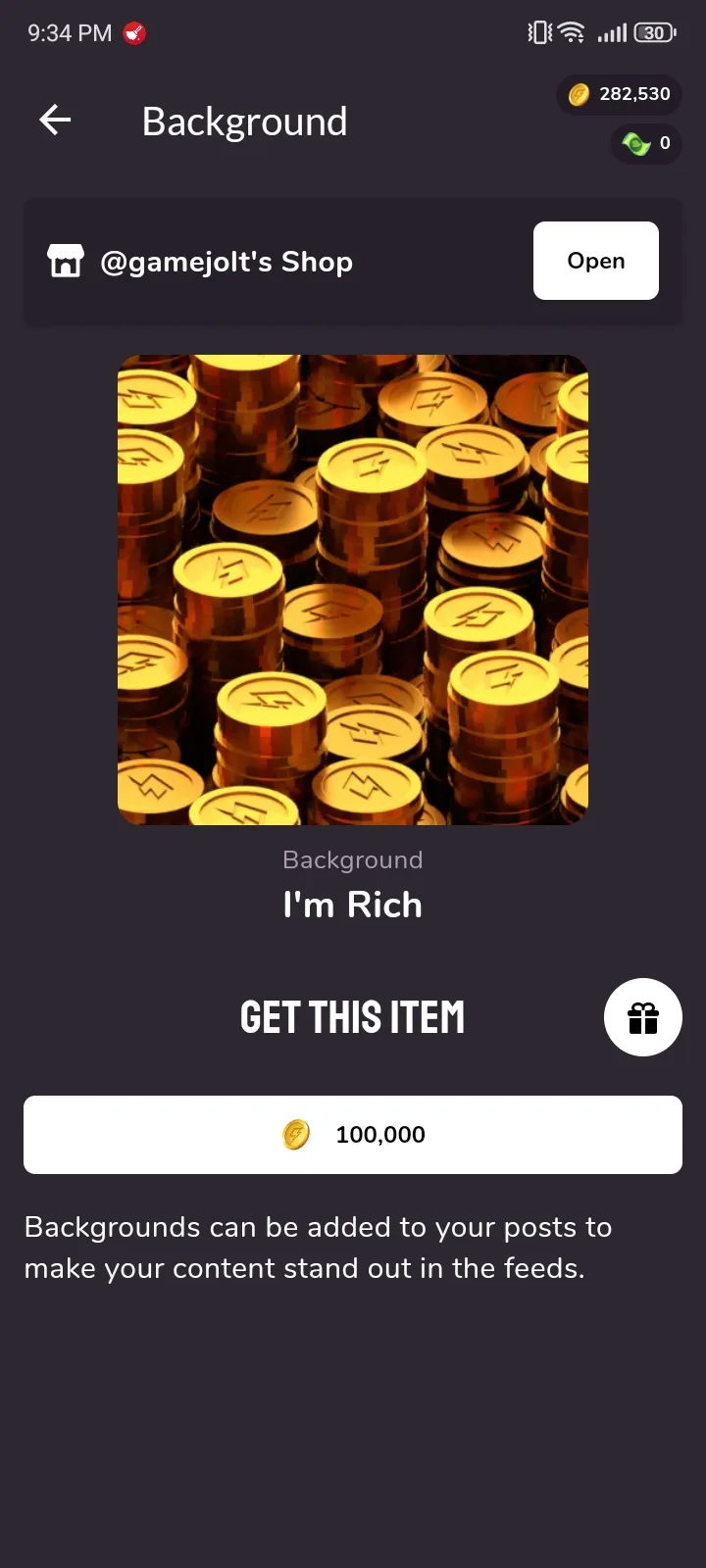The width and height of the screenshot is (706, 1568).
Task: View the coin balance of 282,530
Action: (620, 94)
